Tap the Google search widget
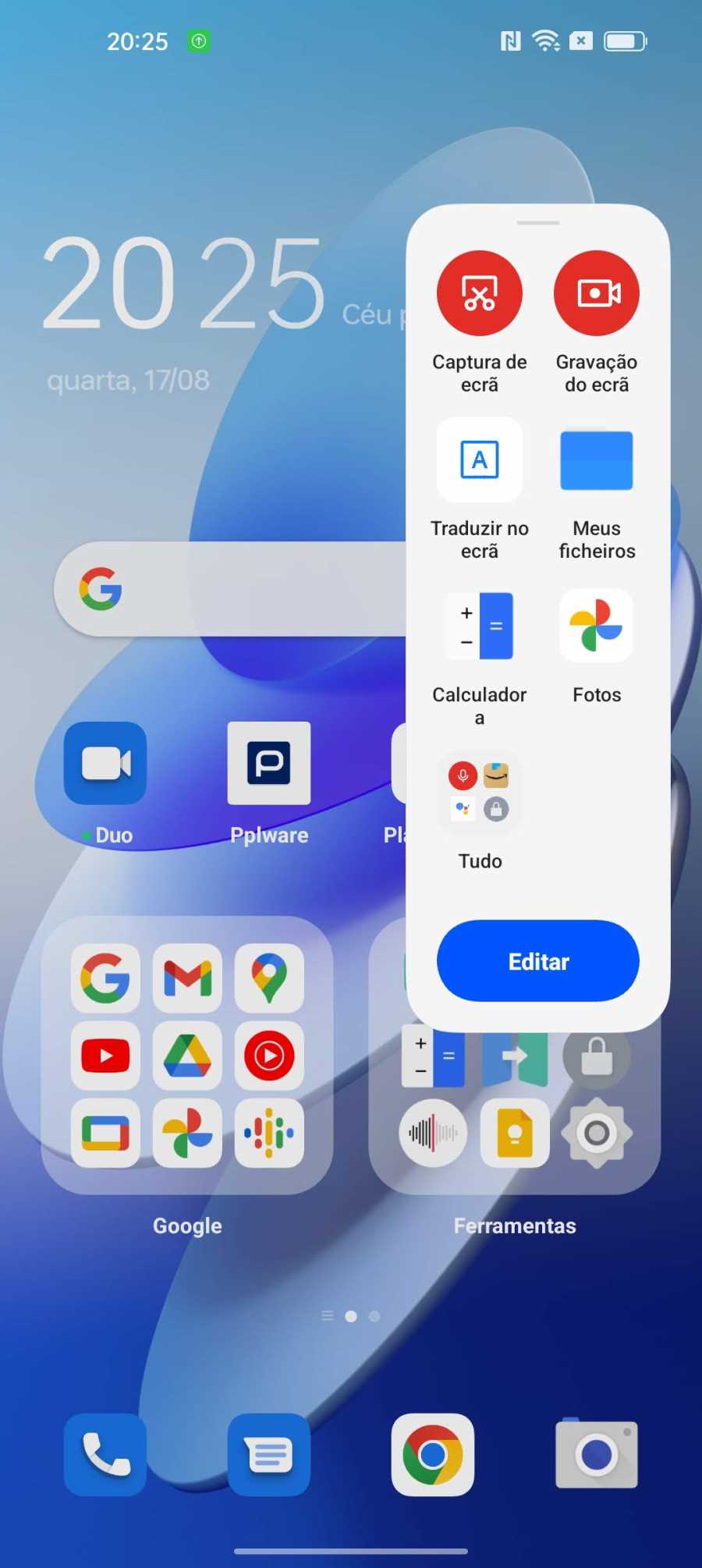Viewport: 702px width, 1568px height. pos(230,589)
